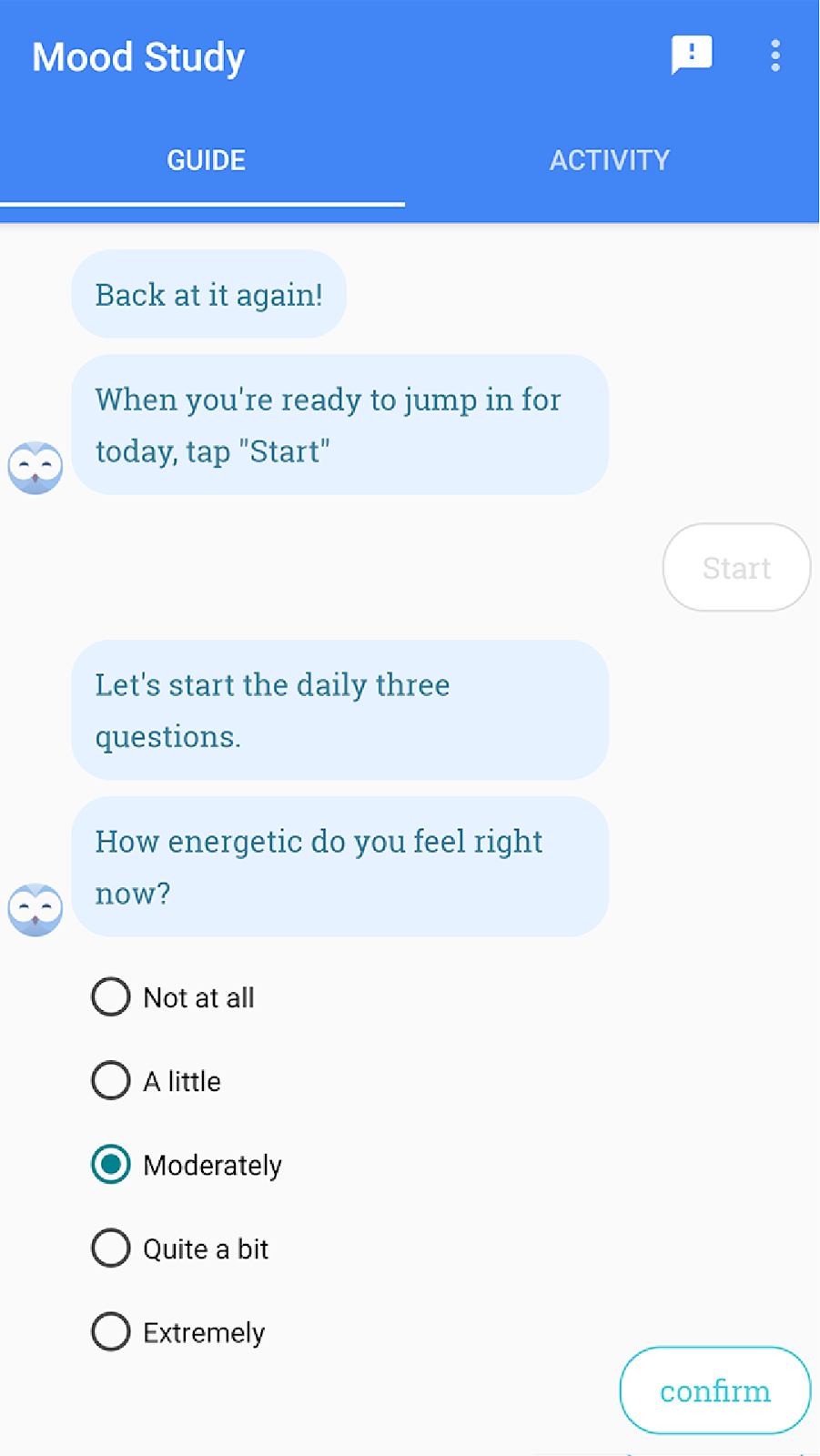820x1456 pixels.
Task: Confirm the selected answer
Action: click(x=715, y=1390)
